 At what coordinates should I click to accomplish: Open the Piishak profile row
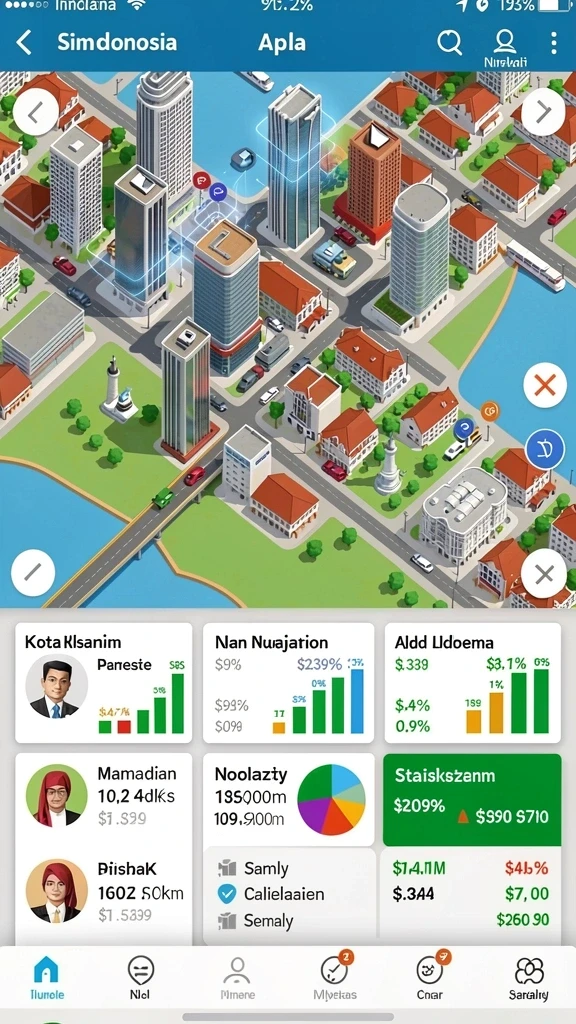tap(104, 891)
